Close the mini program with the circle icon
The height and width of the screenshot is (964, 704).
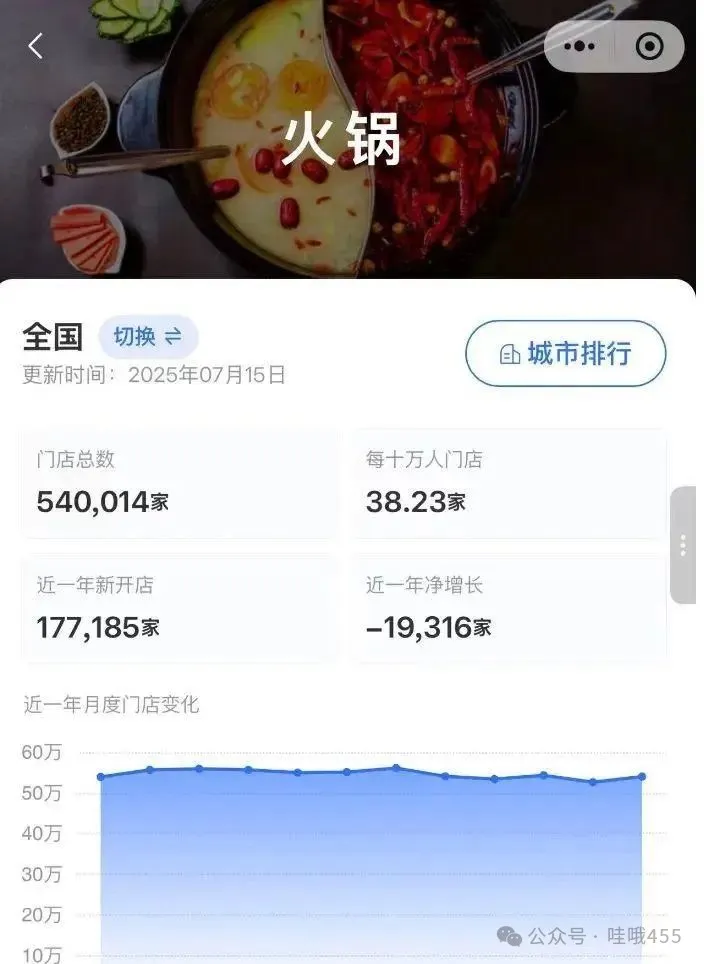650,47
